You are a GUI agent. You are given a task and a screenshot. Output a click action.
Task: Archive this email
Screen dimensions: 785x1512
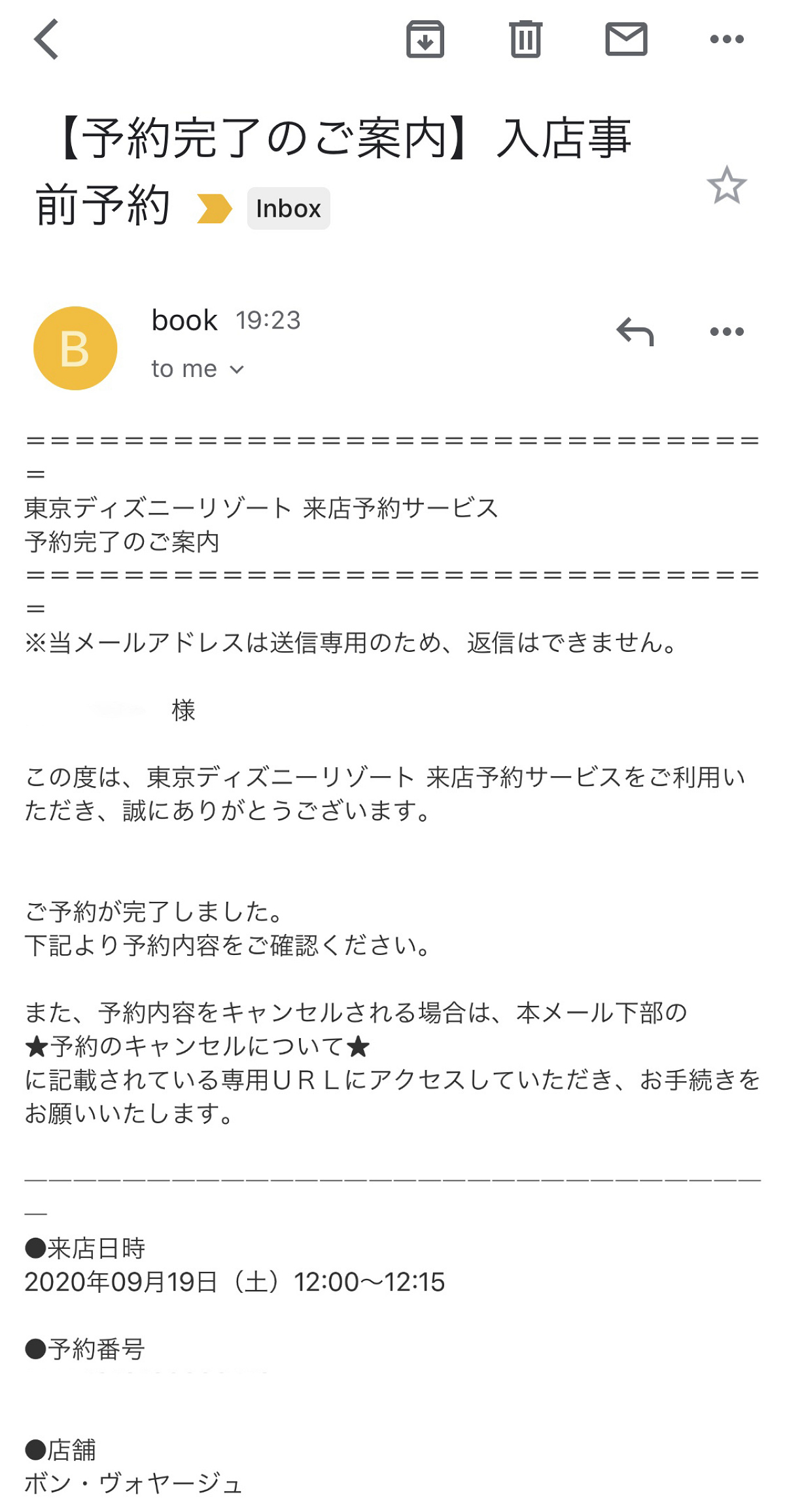click(x=425, y=39)
